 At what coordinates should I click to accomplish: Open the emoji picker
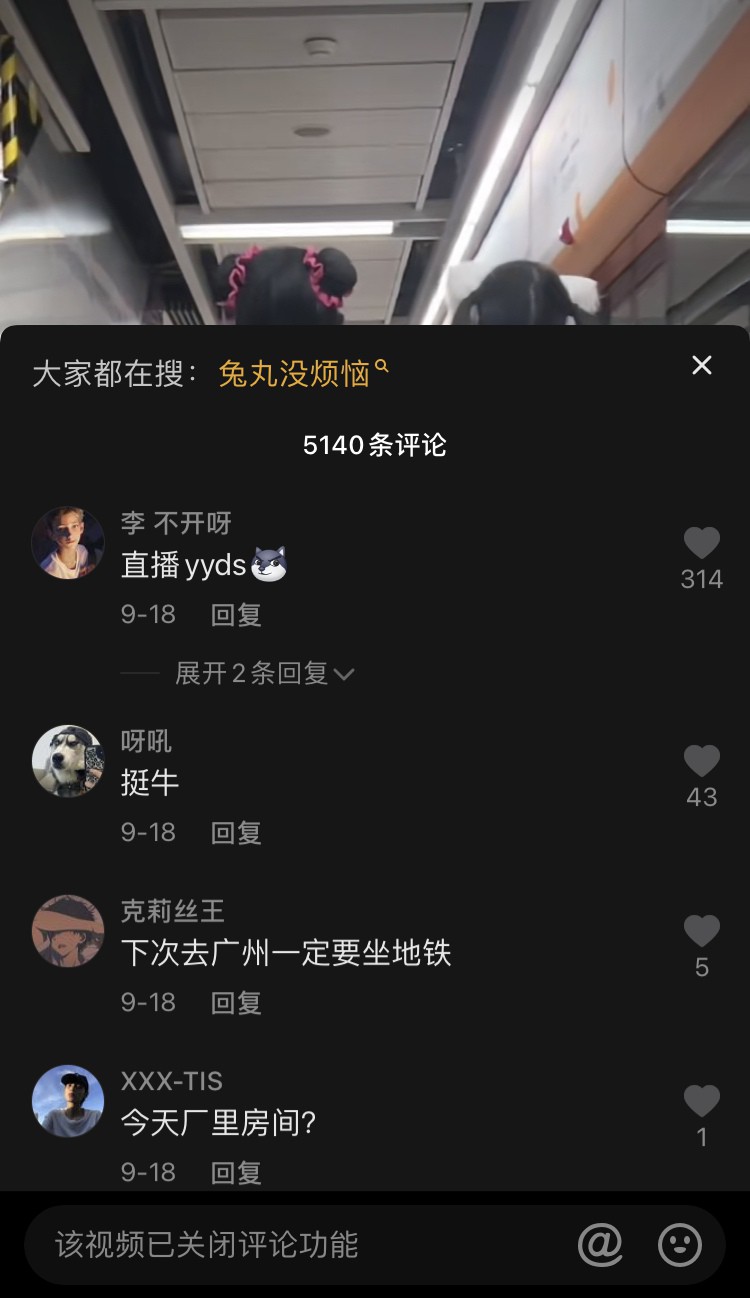pos(680,1245)
